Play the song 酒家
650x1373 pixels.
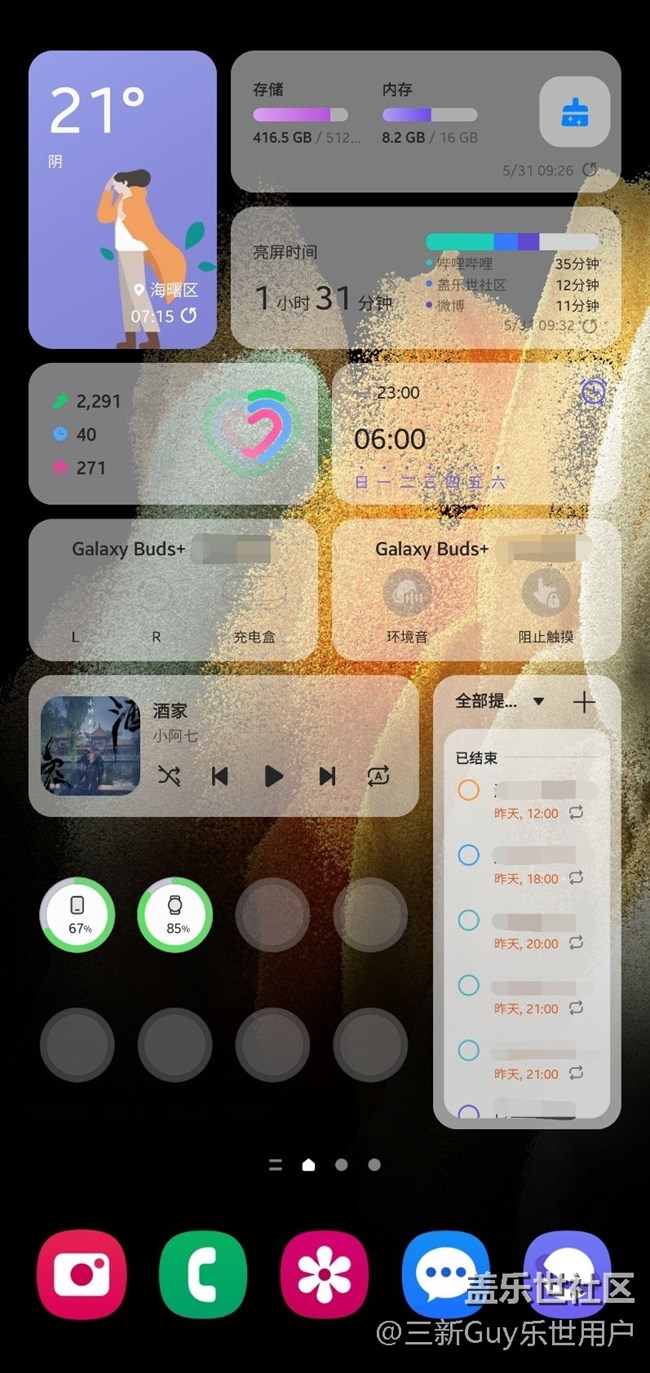(x=273, y=776)
